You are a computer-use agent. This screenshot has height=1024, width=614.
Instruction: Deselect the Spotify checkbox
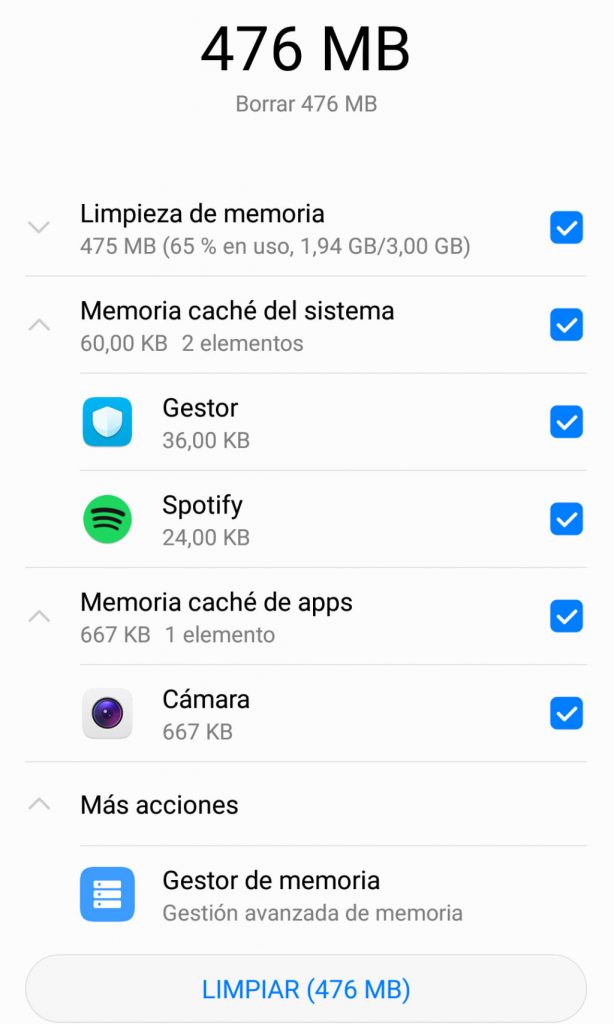coord(566,519)
